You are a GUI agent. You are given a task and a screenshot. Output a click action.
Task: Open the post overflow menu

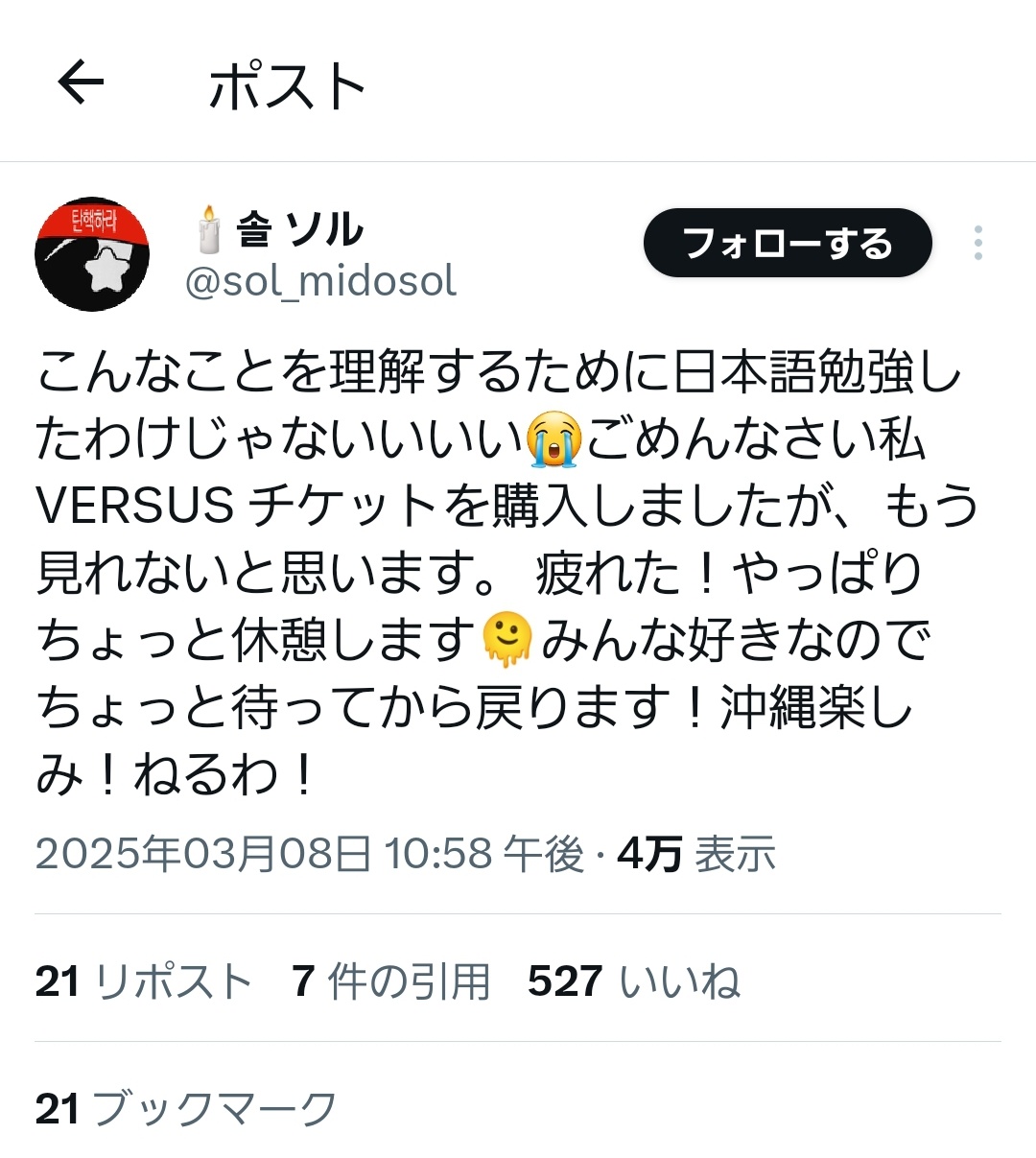pyautogui.click(x=977, y=244)
